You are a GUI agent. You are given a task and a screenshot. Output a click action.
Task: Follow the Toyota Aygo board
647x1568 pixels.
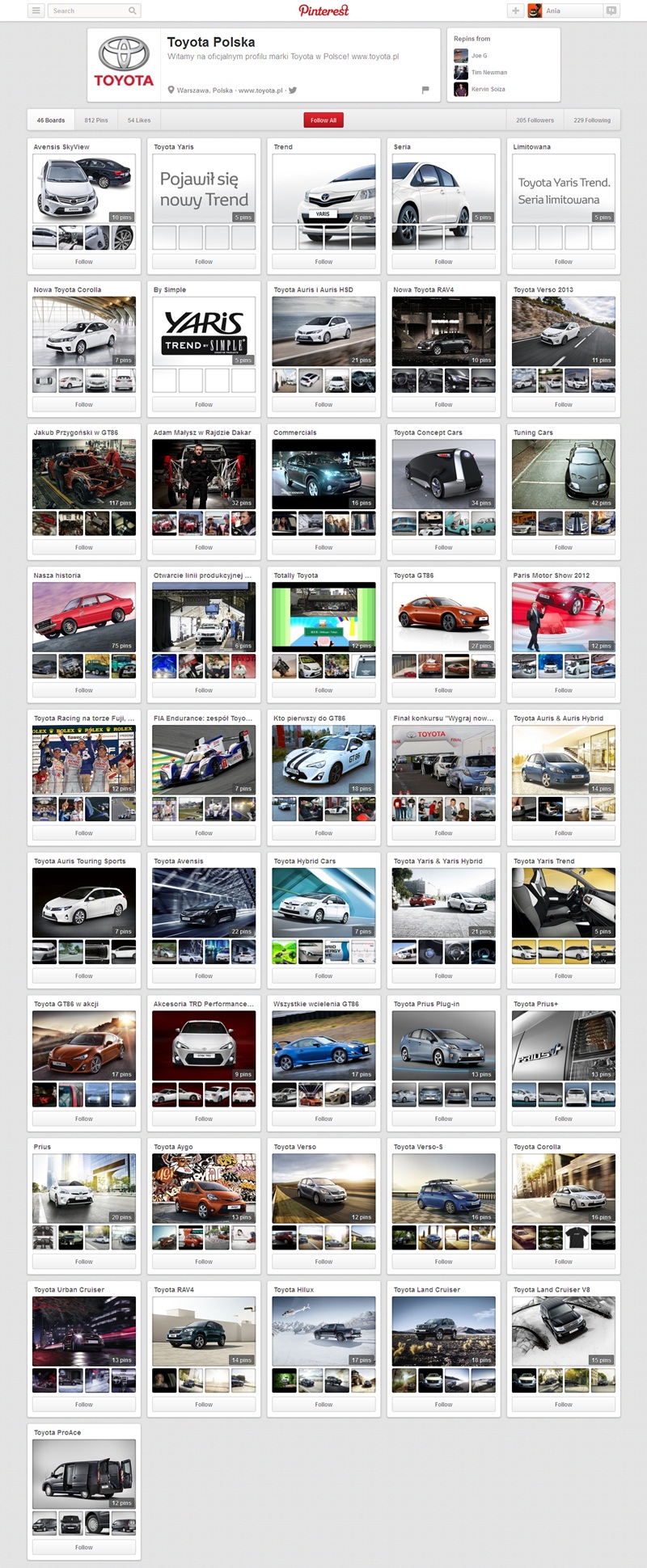coord(204,1262)
